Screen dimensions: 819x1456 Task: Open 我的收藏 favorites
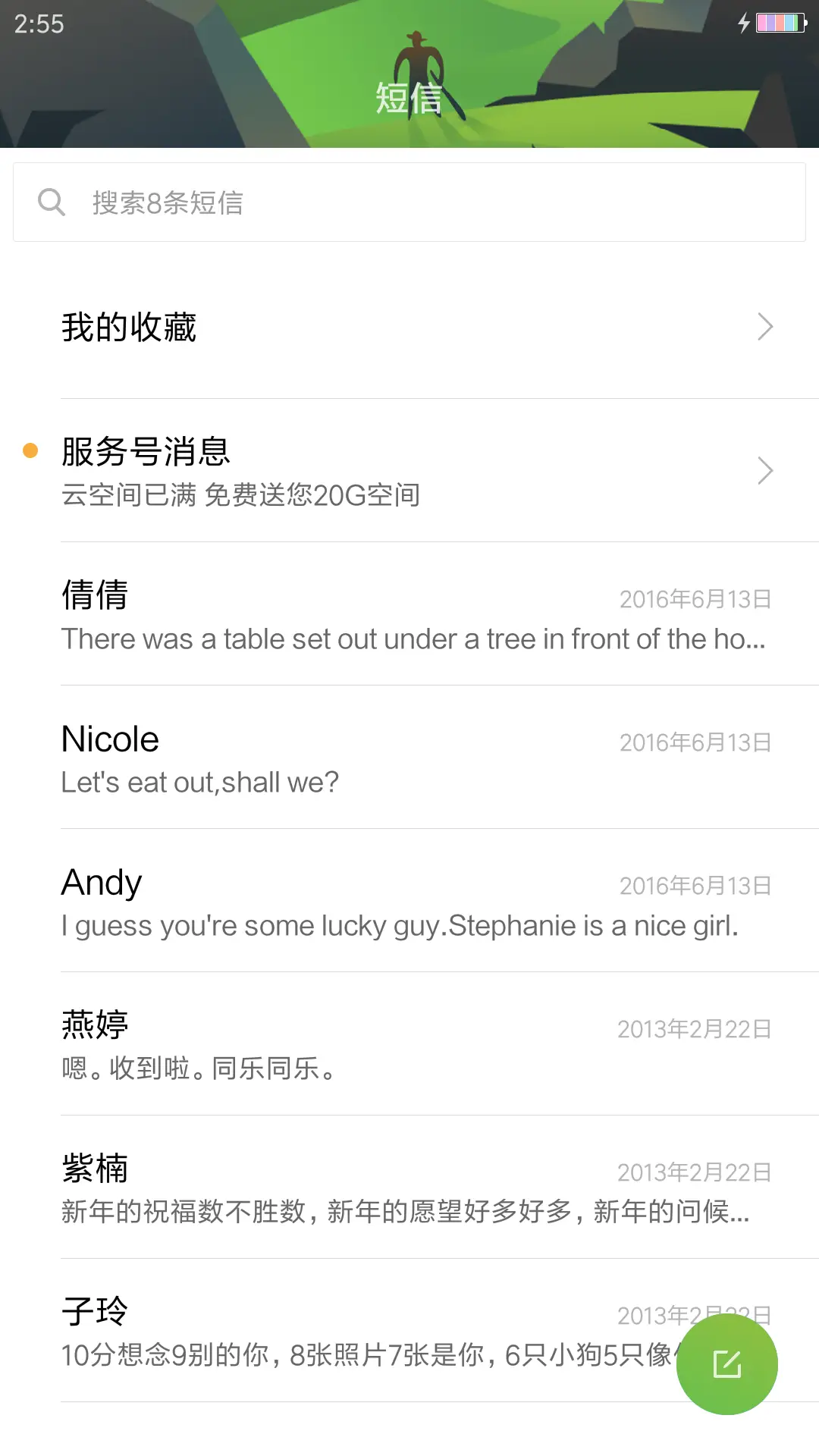click(x=409, y=328)
